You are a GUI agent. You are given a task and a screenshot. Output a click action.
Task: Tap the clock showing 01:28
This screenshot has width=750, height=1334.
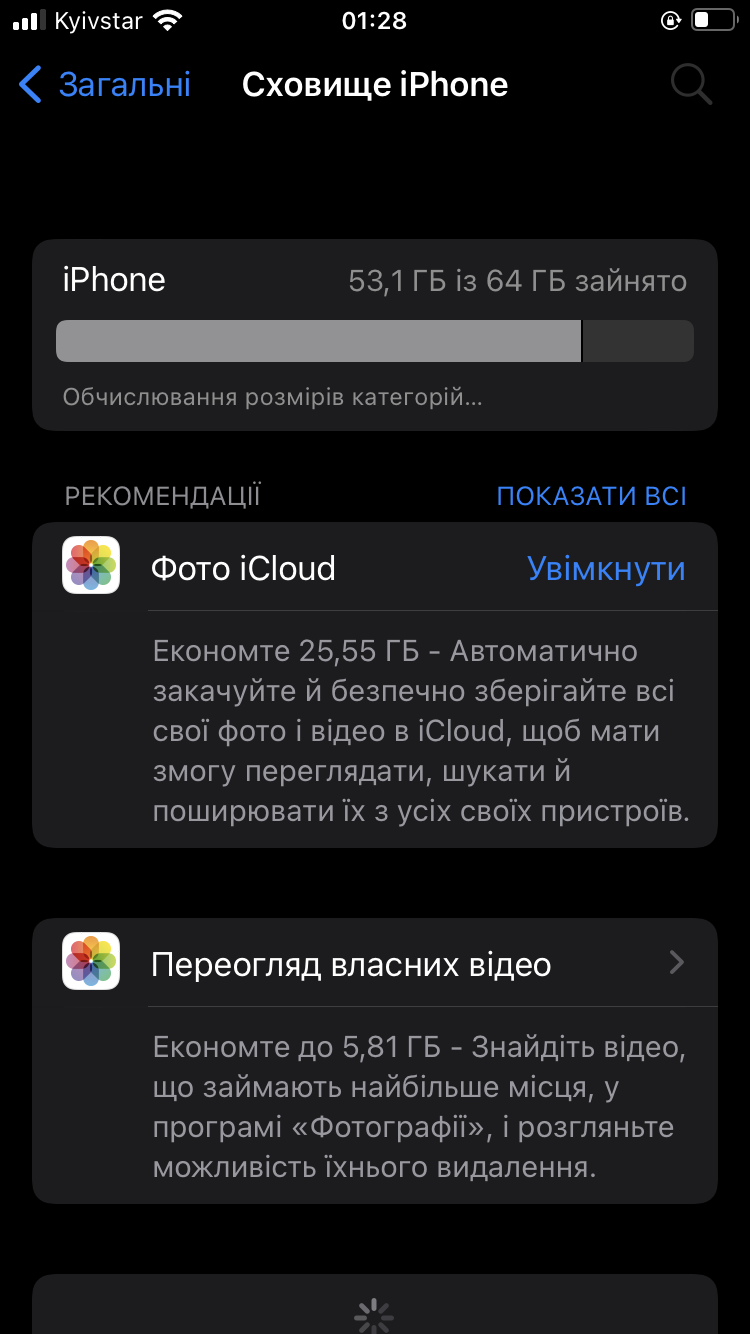[375, 17]
